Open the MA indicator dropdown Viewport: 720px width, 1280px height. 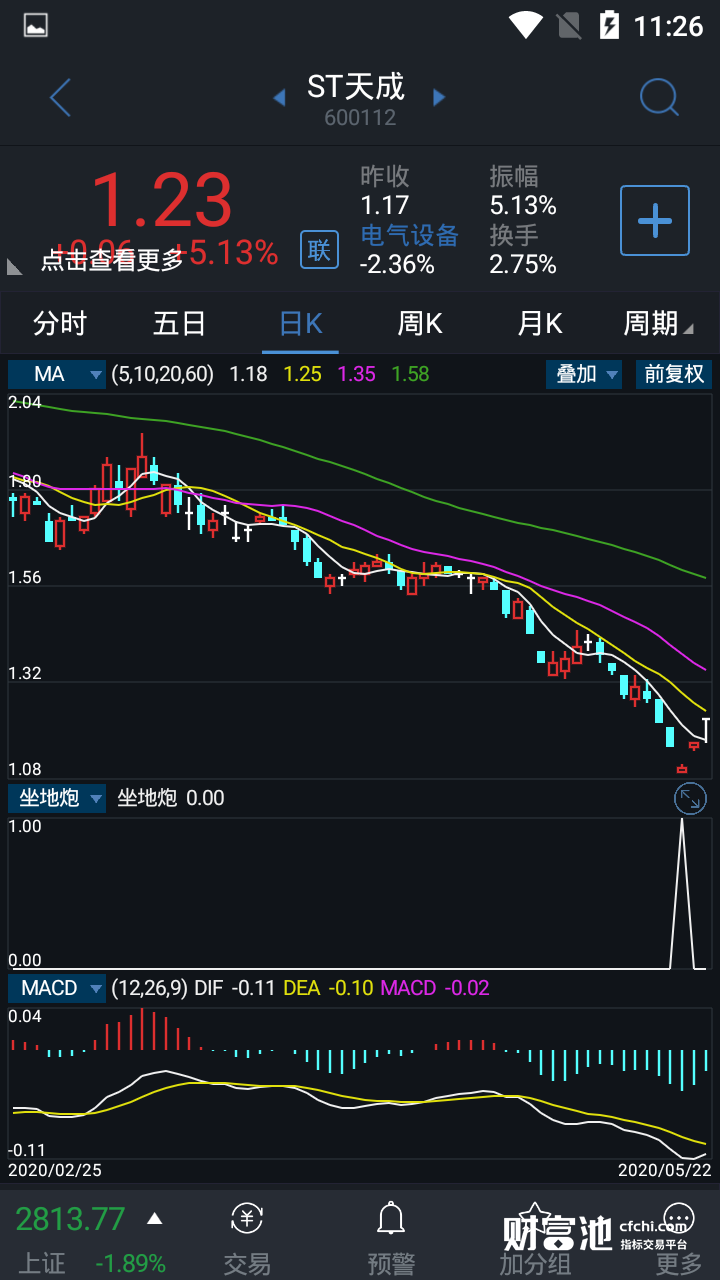(57, 374)
